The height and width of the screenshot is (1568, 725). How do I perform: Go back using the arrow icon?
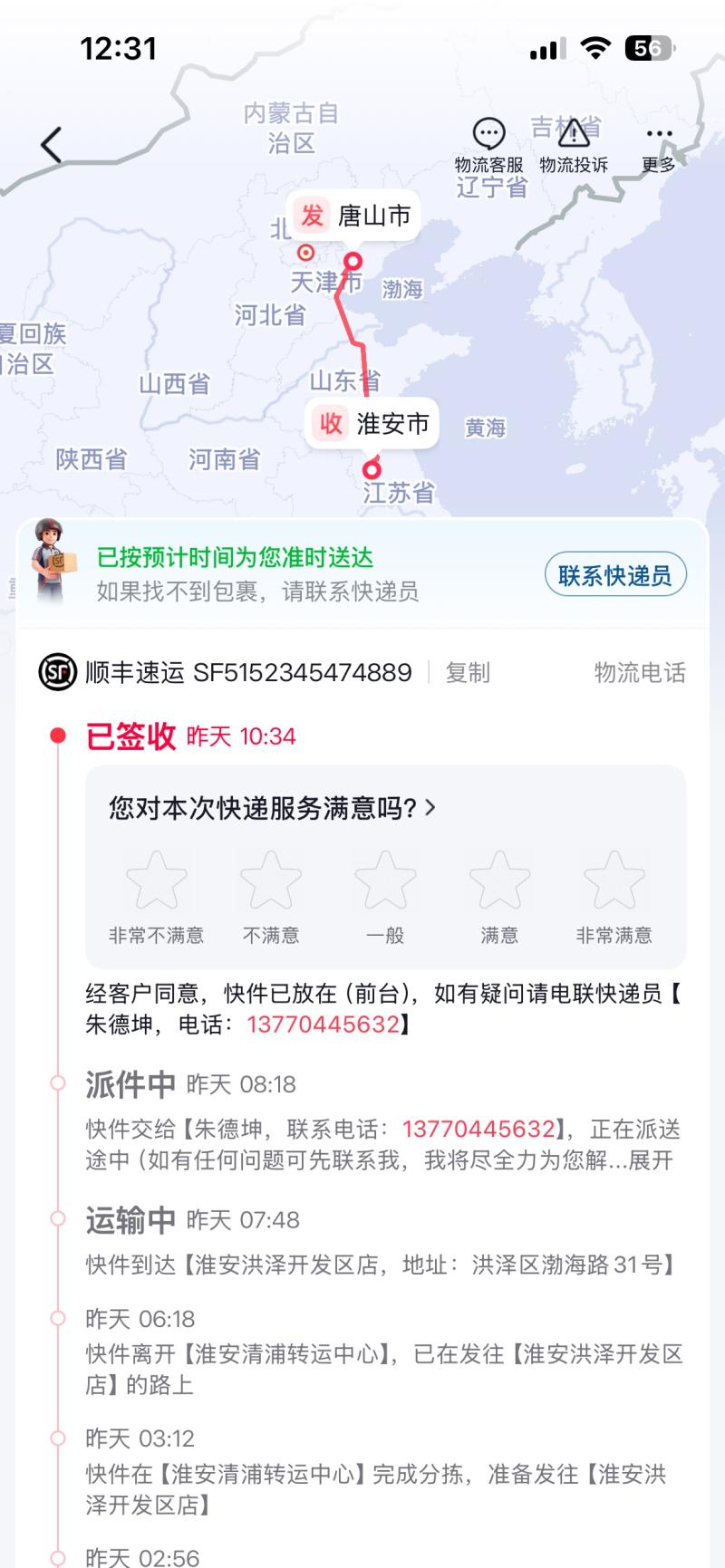point(52,145)
